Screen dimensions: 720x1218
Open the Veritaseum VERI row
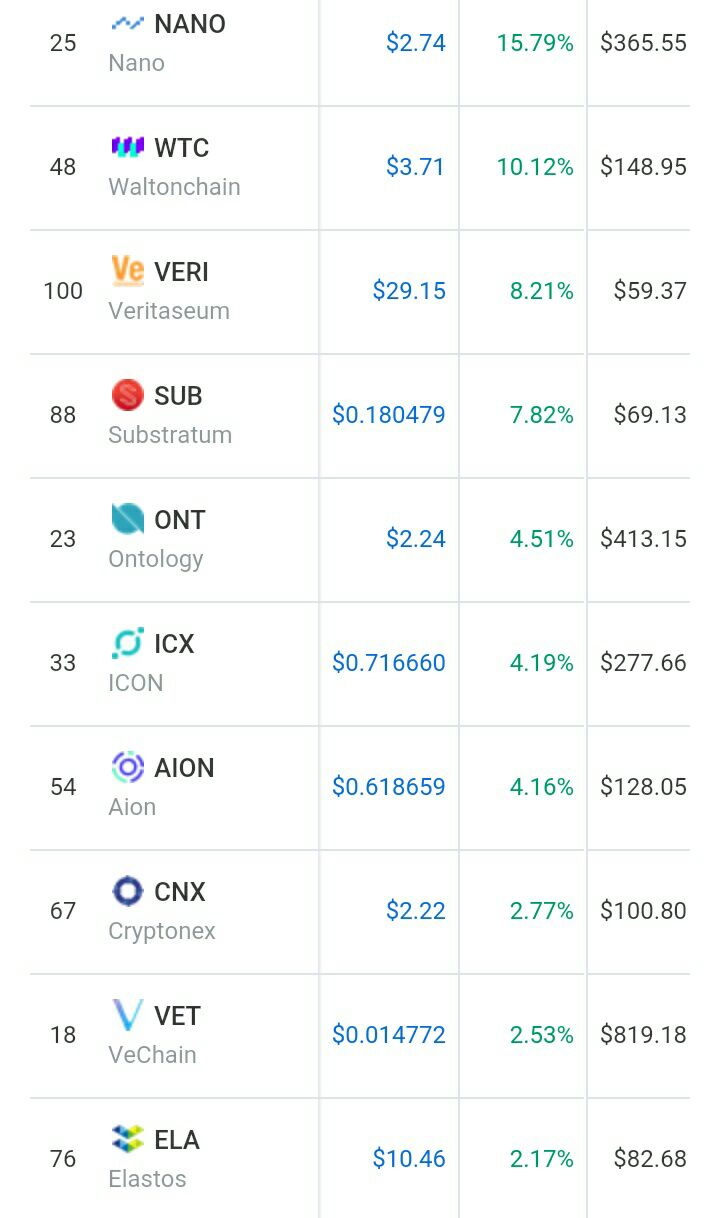pyautogui.click(x=360, y=291)
